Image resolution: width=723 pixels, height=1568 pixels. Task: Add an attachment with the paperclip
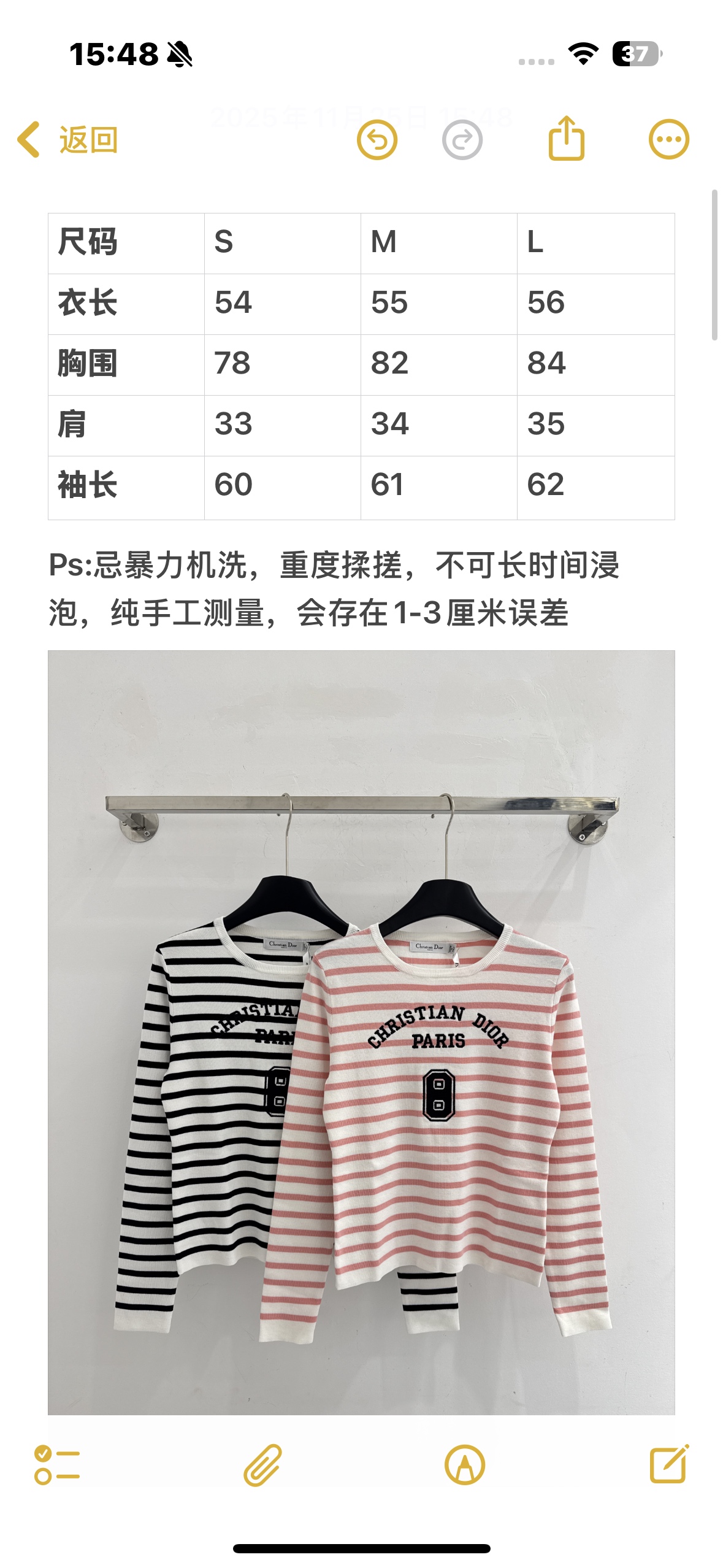262,1465
